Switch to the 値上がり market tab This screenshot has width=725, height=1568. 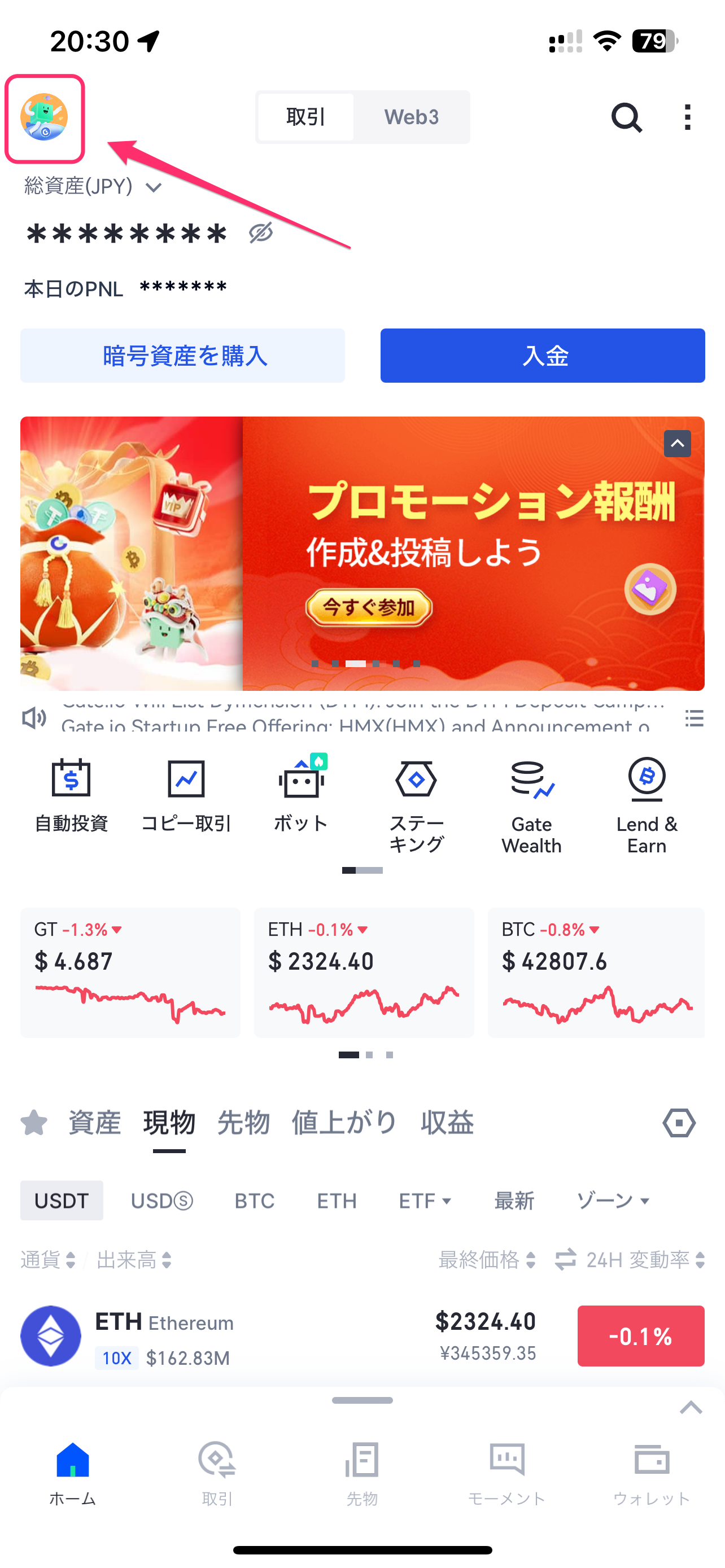pyautogui.click(x=344, y=1123)
